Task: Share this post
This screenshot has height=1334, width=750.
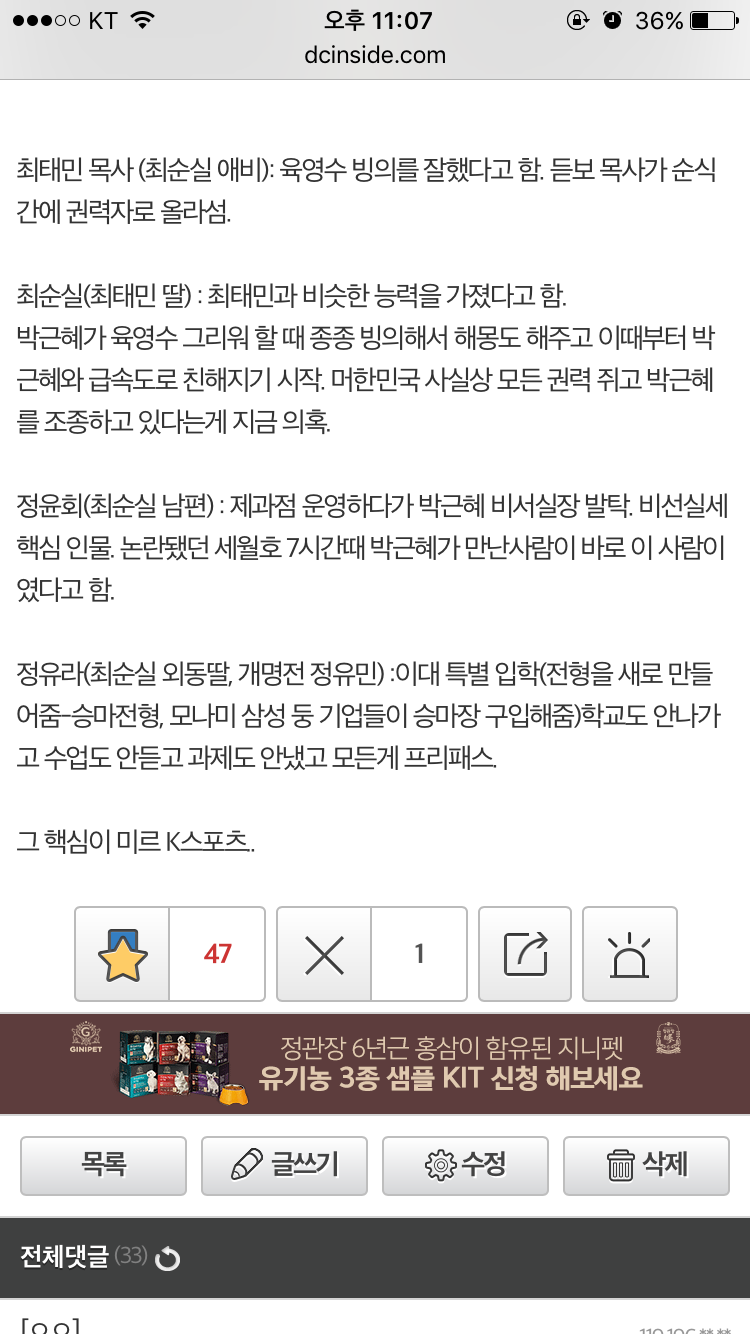Action: (525, 954)
